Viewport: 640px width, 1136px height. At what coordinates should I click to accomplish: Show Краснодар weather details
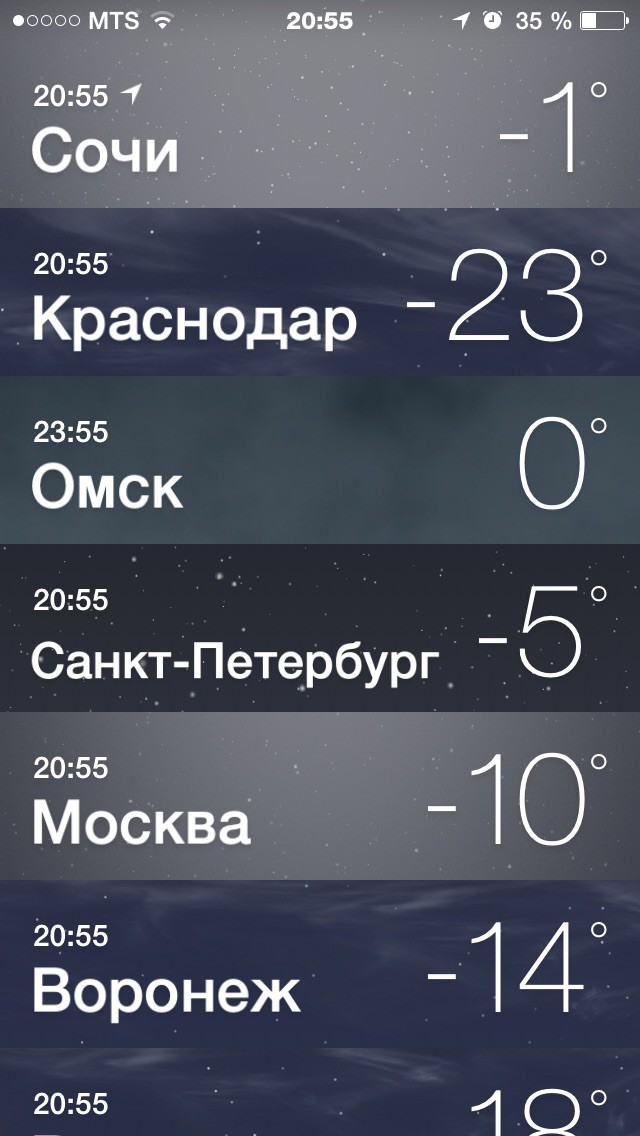click(x=320, y=292)
